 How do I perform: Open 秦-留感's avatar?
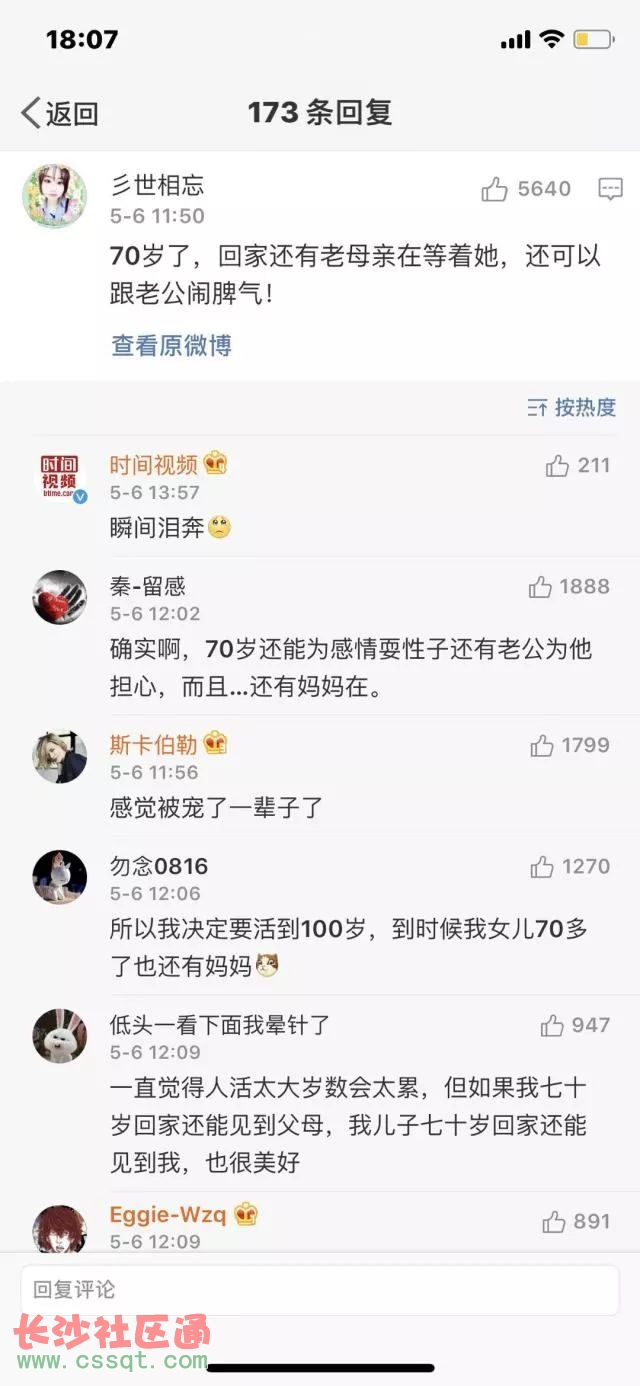point(60,598)
